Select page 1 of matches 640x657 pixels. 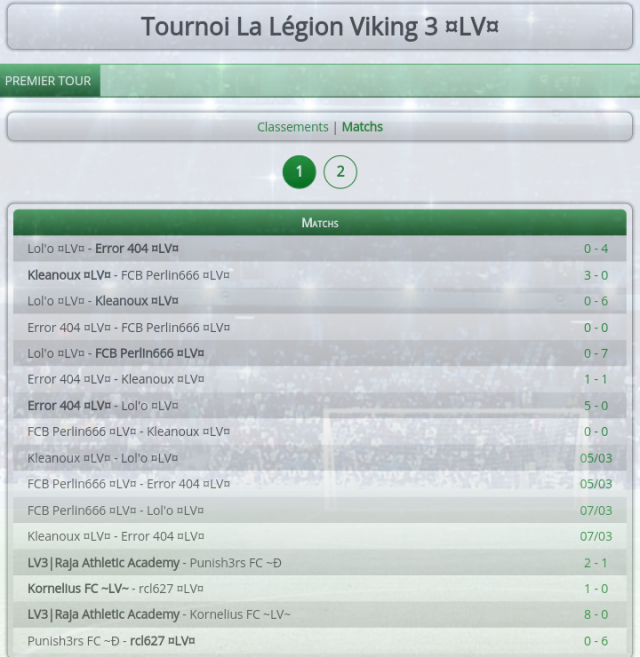[x=299, y=172]
